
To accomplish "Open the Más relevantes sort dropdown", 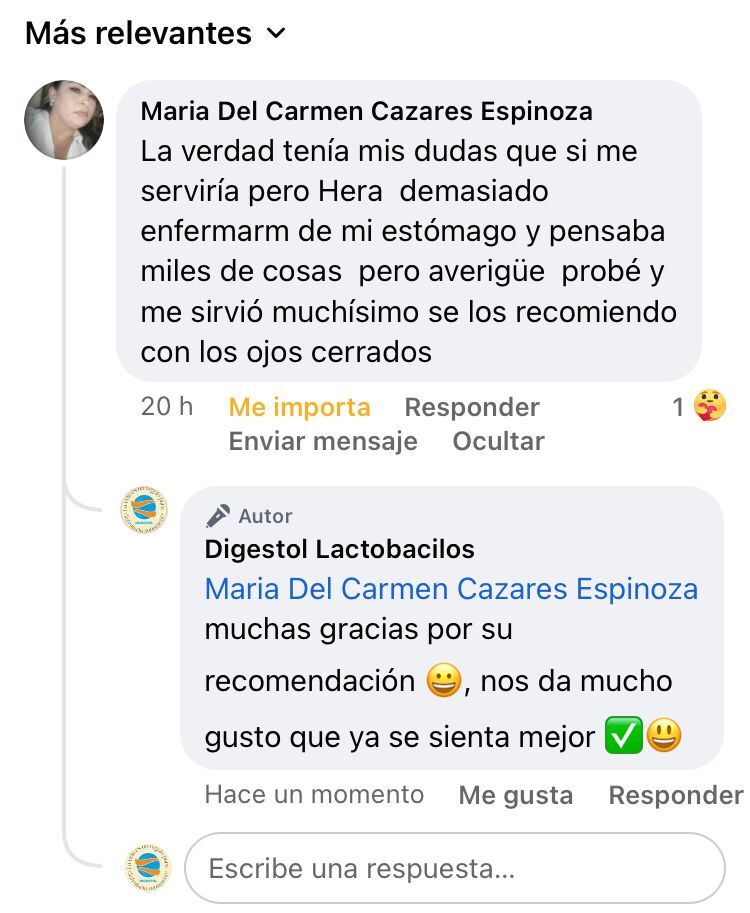I will coord(155,33).
